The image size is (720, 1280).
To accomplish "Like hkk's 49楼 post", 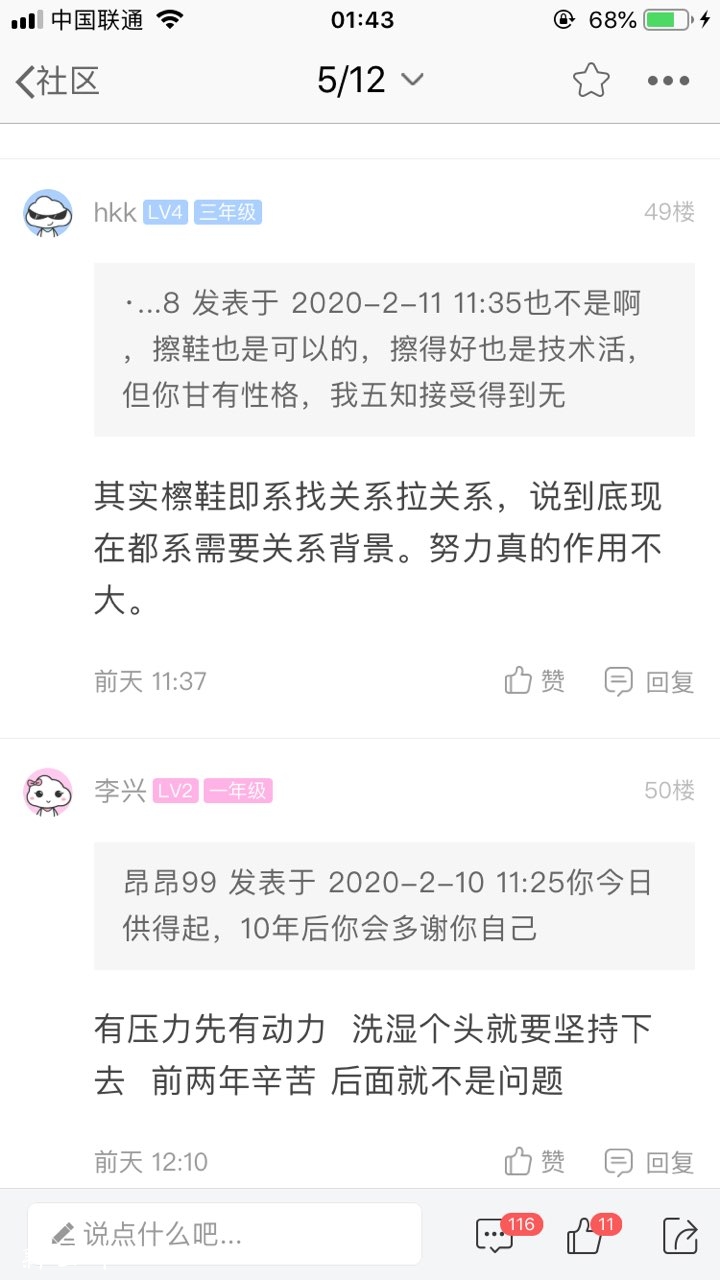I will pyautogui.click(x=535, y=682).
